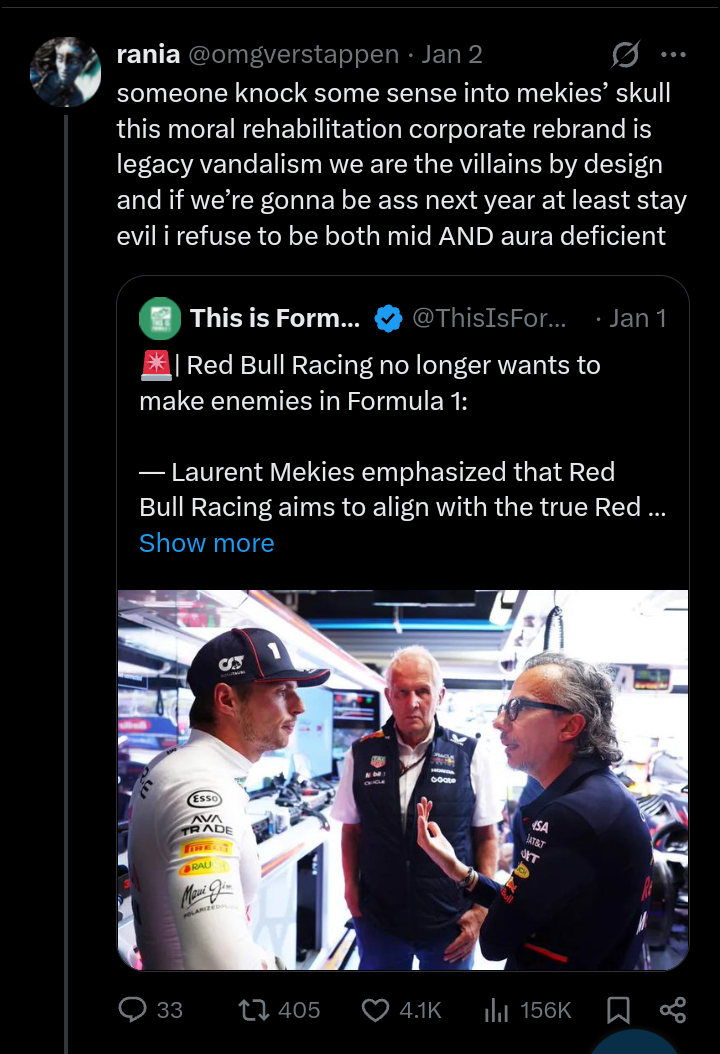Viewport: 720px width, 1054px height.
Task: View the 156K views analytics
Action: point(528,1010)
